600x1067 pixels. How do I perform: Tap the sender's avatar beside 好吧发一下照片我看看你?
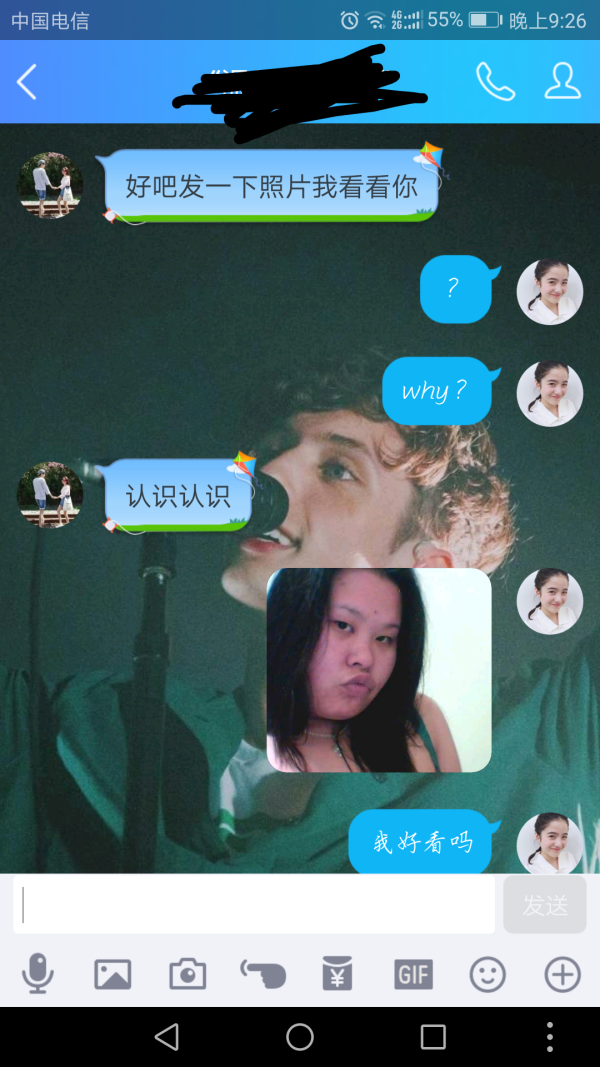pos(50,185)
